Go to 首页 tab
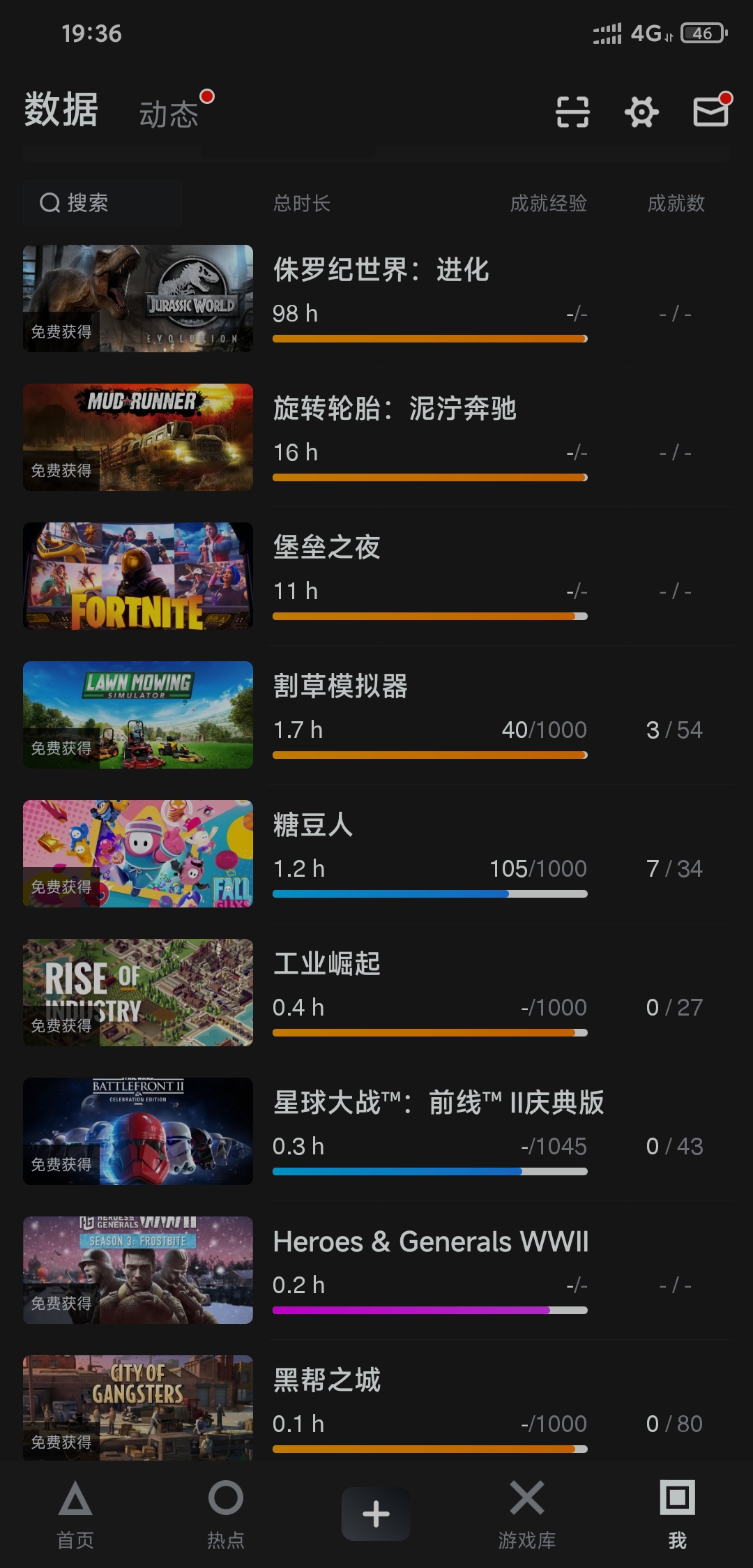The image size is (753, 1568). coord(75,1512)
